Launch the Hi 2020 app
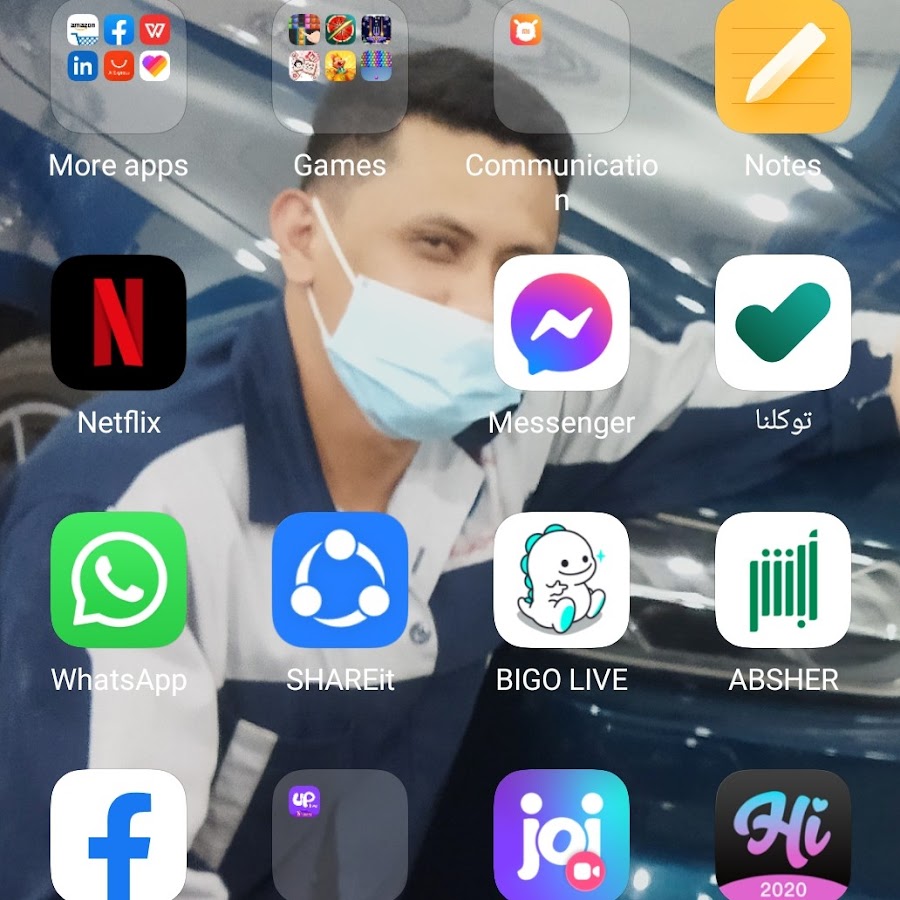The width and height of the screenshot is (900, 900). pos(783,836)
